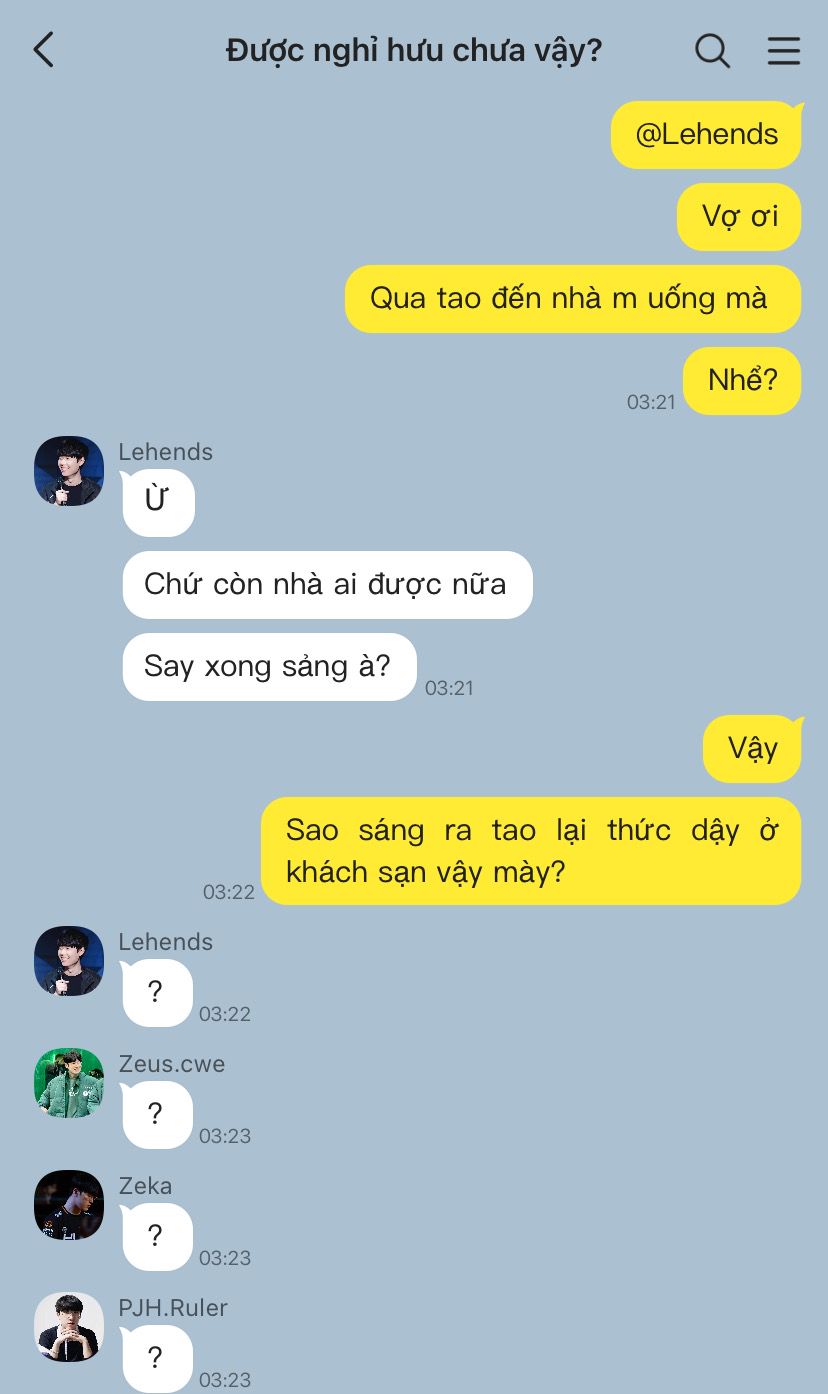This screenshot has width=828, height=1394.
Task: Open the chat room hamburger menu
Action: (x=784, y=50)
